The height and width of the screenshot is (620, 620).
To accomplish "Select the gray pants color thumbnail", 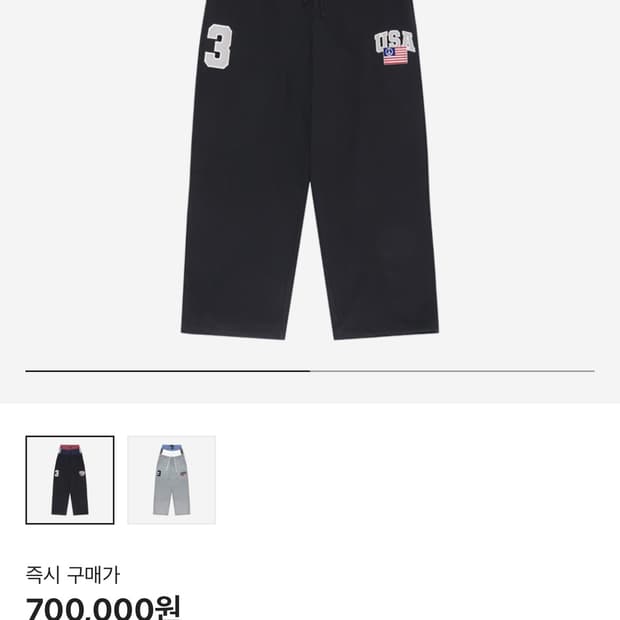I will click(171, 480).
